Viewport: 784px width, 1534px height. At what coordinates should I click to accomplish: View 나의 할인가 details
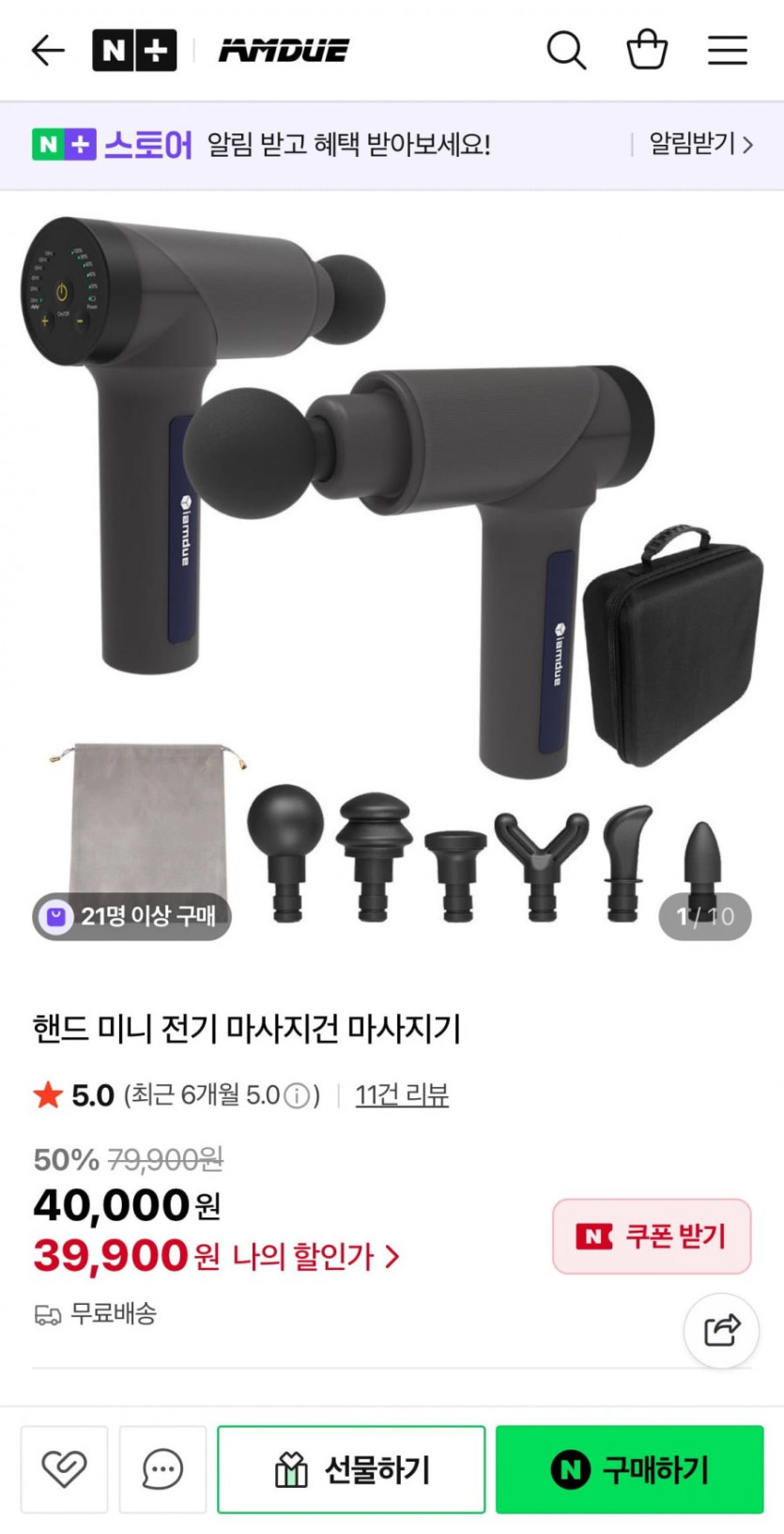click(x=315, y=1257)
